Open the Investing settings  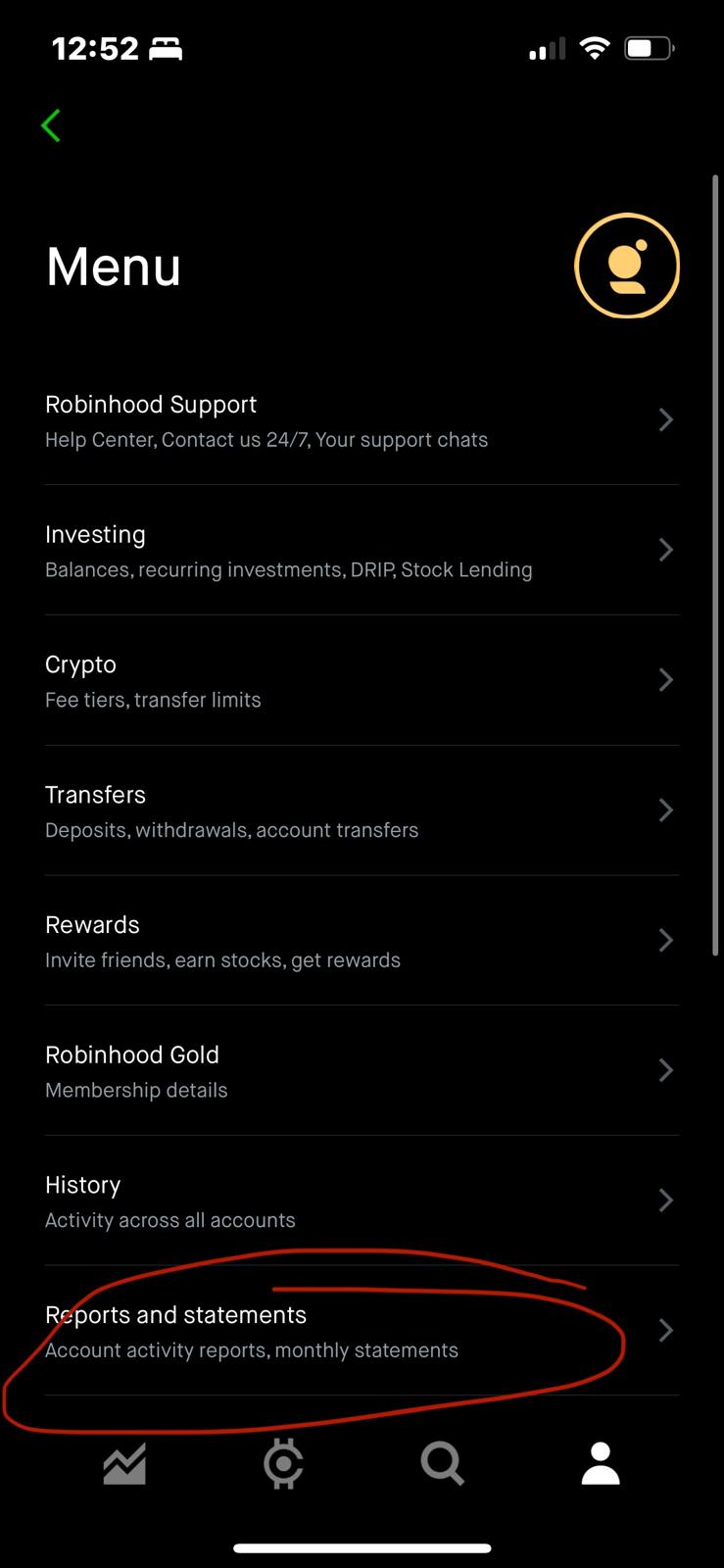(x=361, y=551)
